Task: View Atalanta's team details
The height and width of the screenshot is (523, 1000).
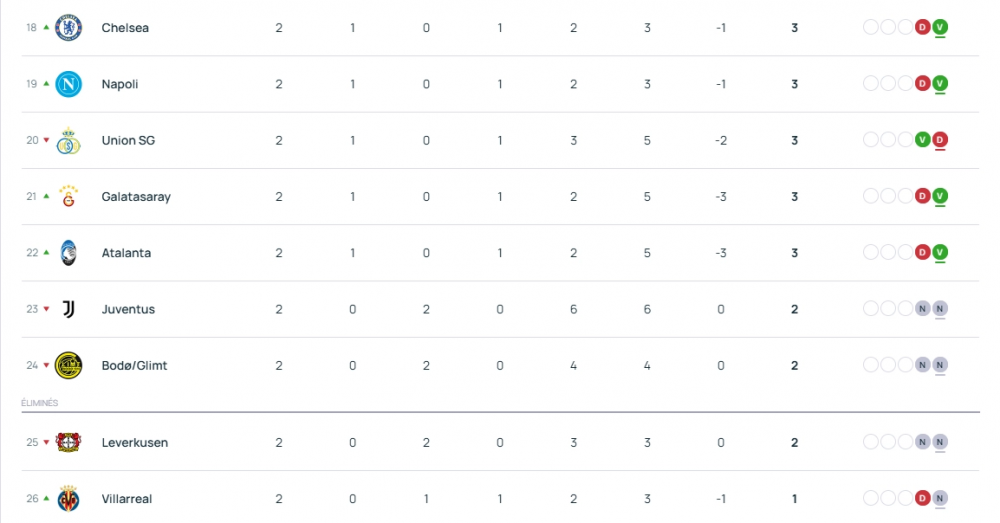Action: tap(126, 253)
